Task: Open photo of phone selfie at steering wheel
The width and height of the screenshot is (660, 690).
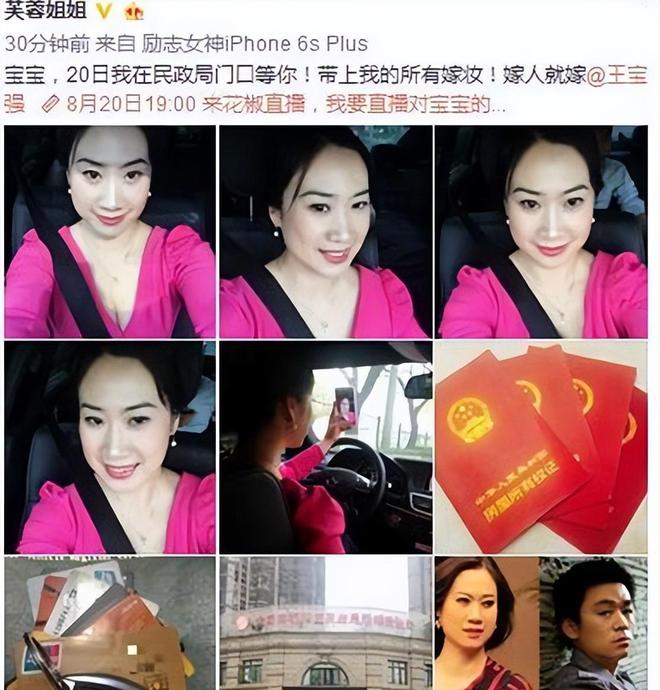Action: [325, 447]
